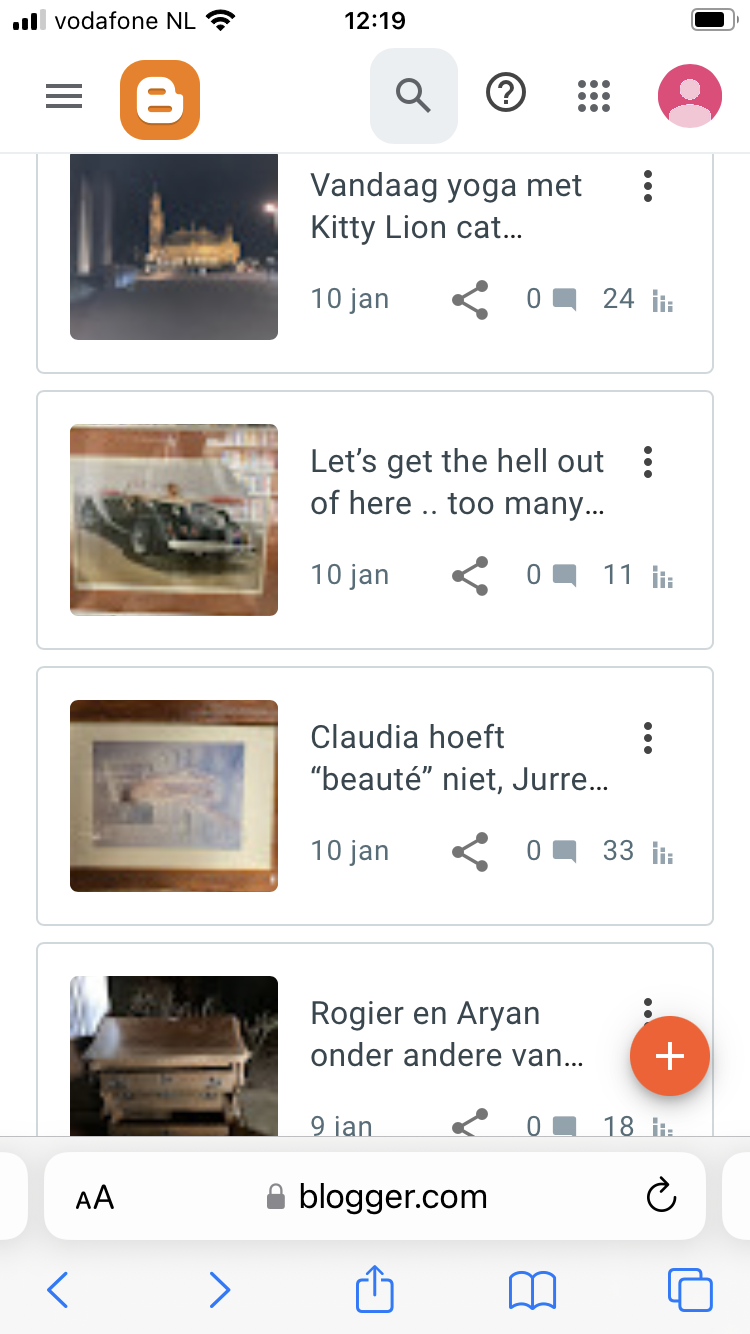Open the Let's get the hell out post

point(456,482)
